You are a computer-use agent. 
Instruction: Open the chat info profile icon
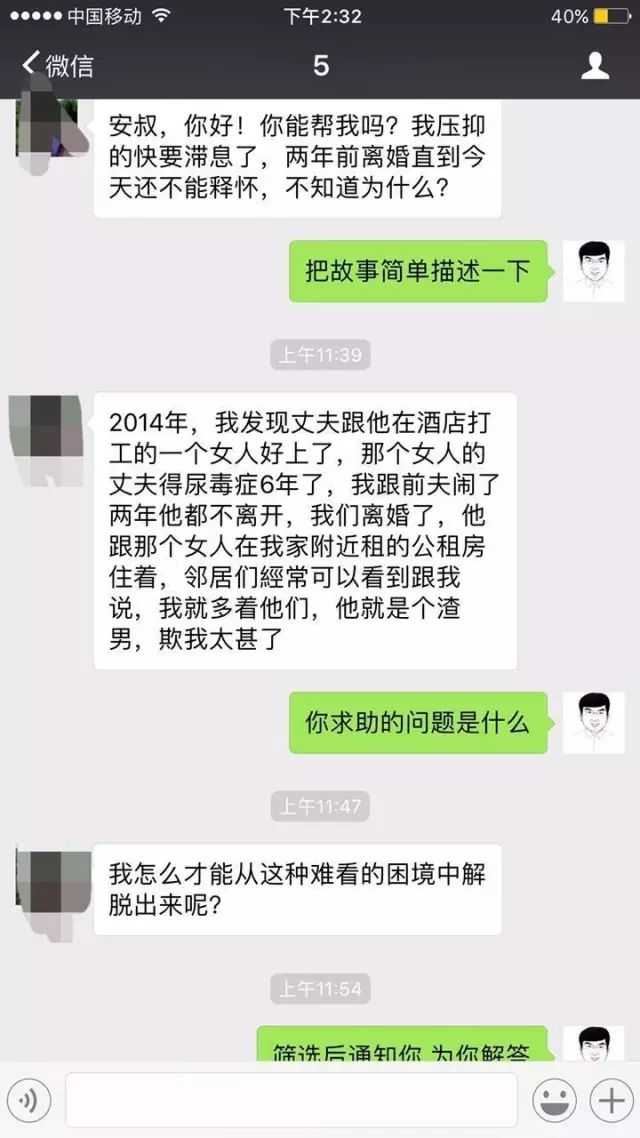[595, 66]
